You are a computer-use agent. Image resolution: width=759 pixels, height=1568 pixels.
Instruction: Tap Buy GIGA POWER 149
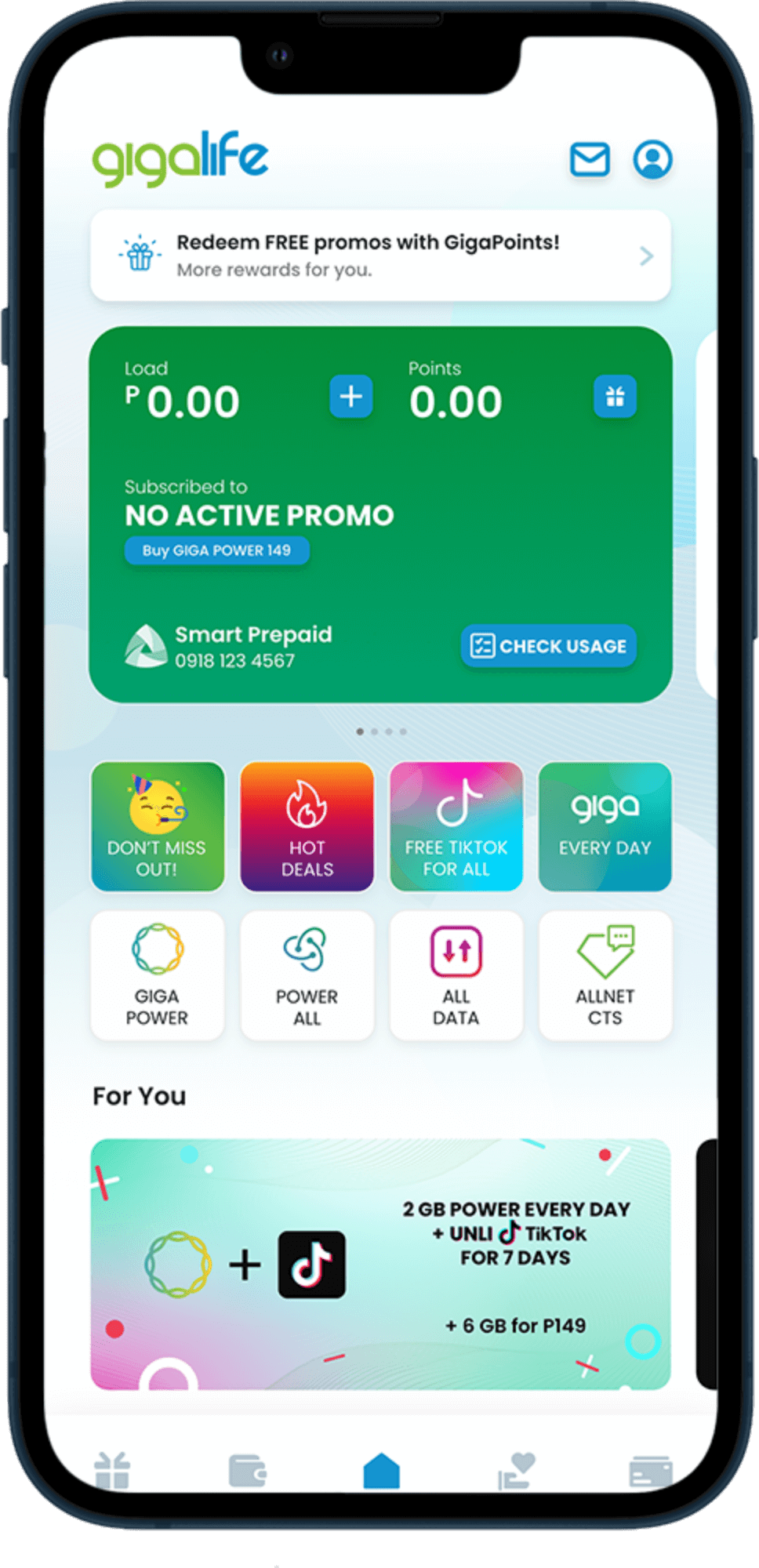tap(216, 550)
